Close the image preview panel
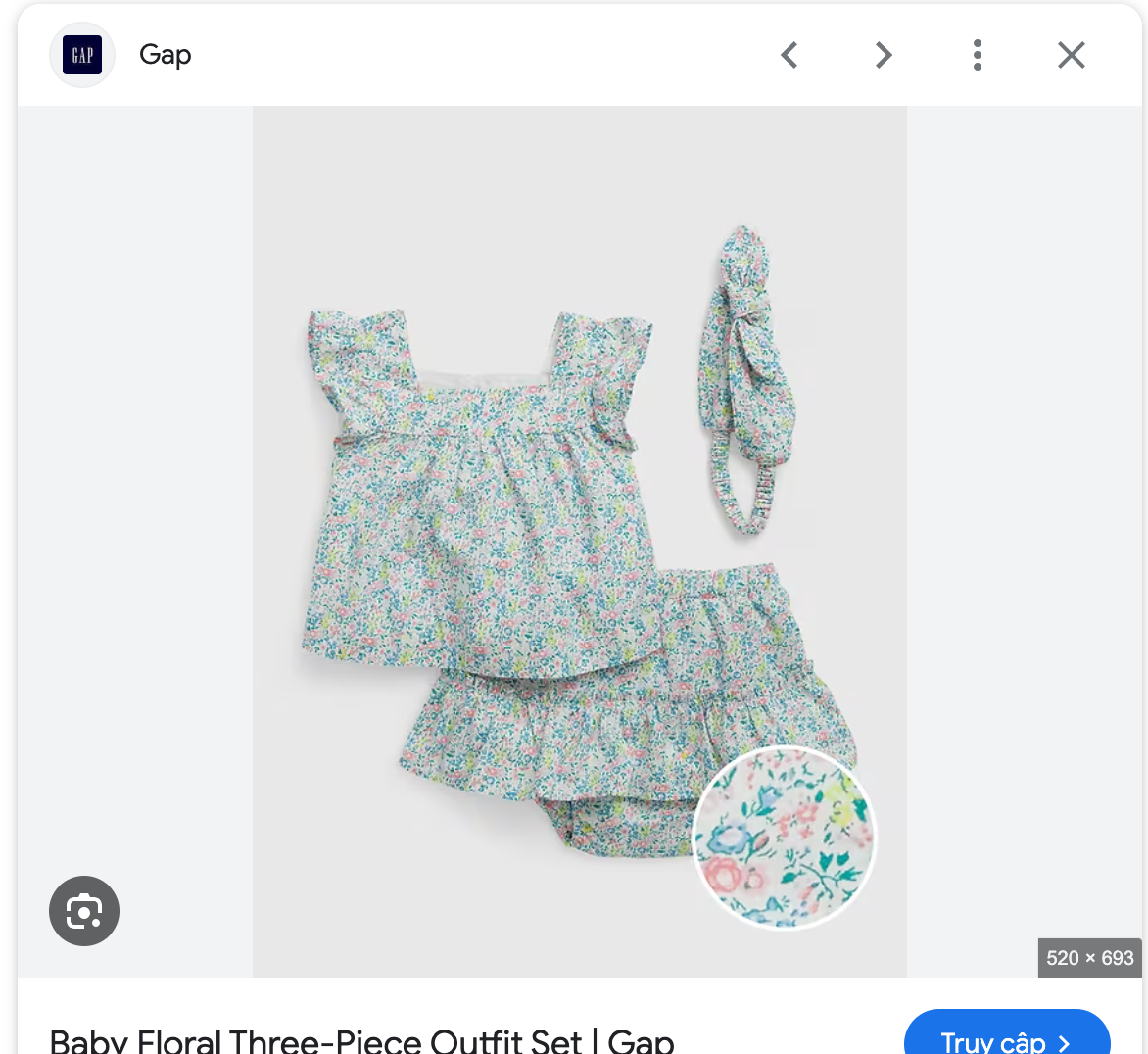 click(x=1072, y=55)
